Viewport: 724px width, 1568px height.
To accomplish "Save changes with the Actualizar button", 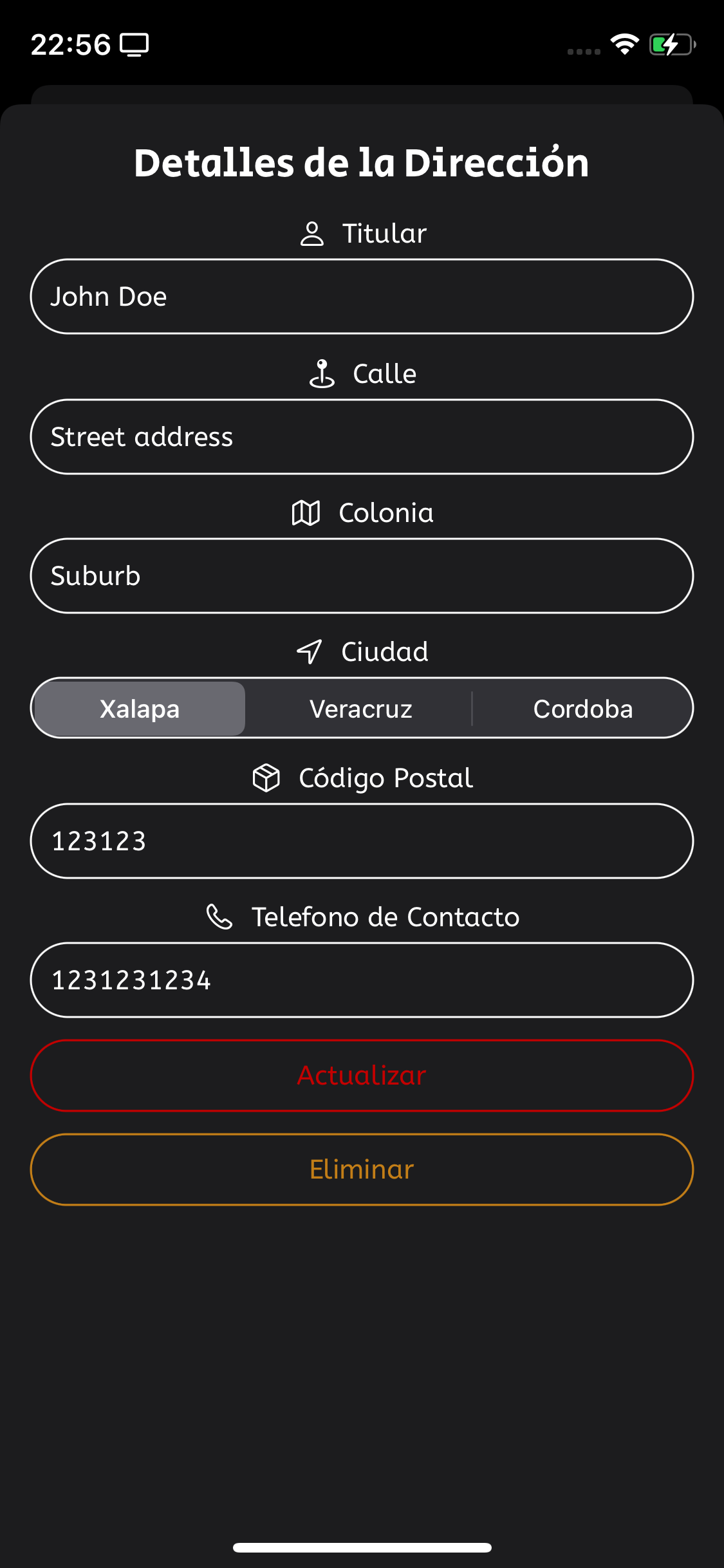I will click(362, 1076).
